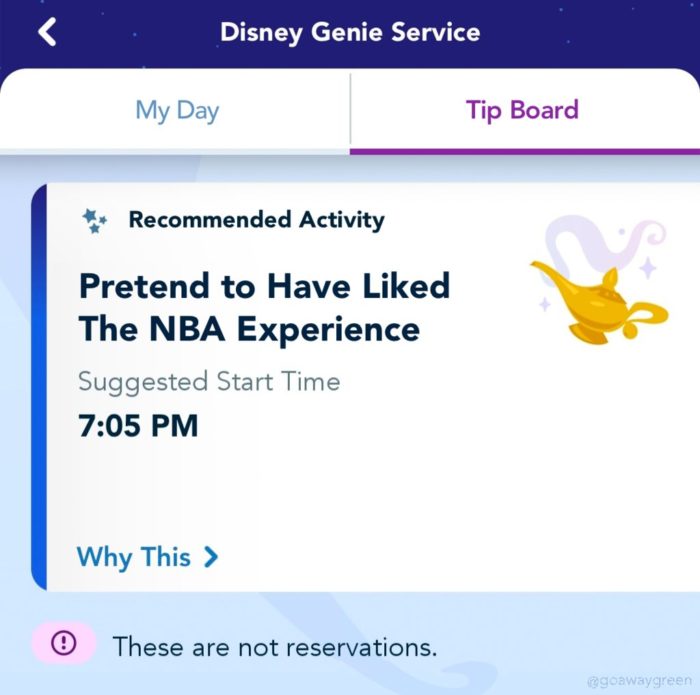Open the Why This link
The width and height of the screenshot is (700, 695).
tap(147, 556)
